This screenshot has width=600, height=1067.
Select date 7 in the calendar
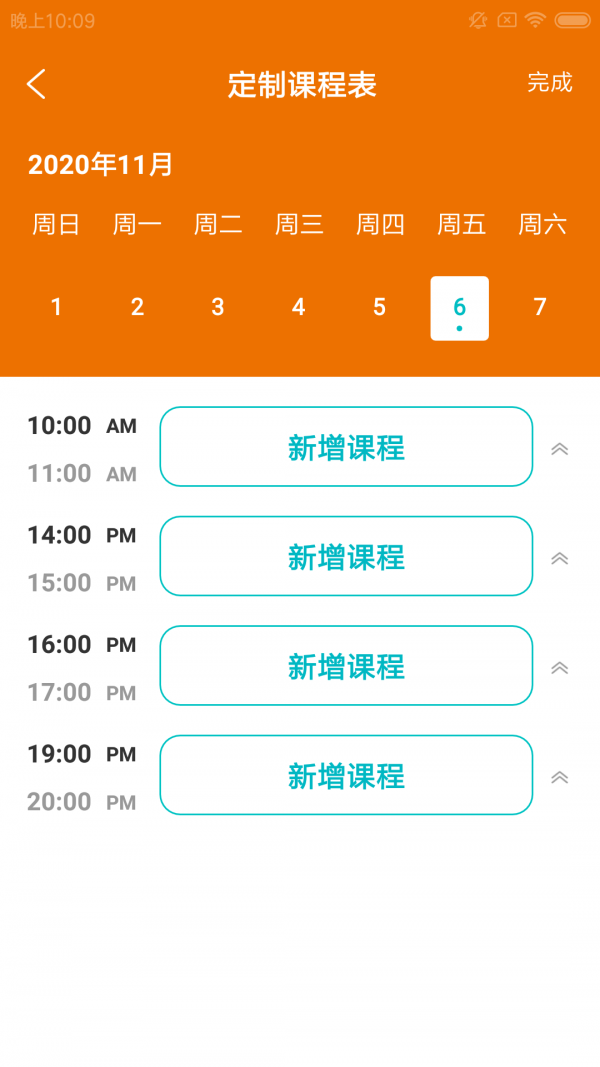point(540,308)
